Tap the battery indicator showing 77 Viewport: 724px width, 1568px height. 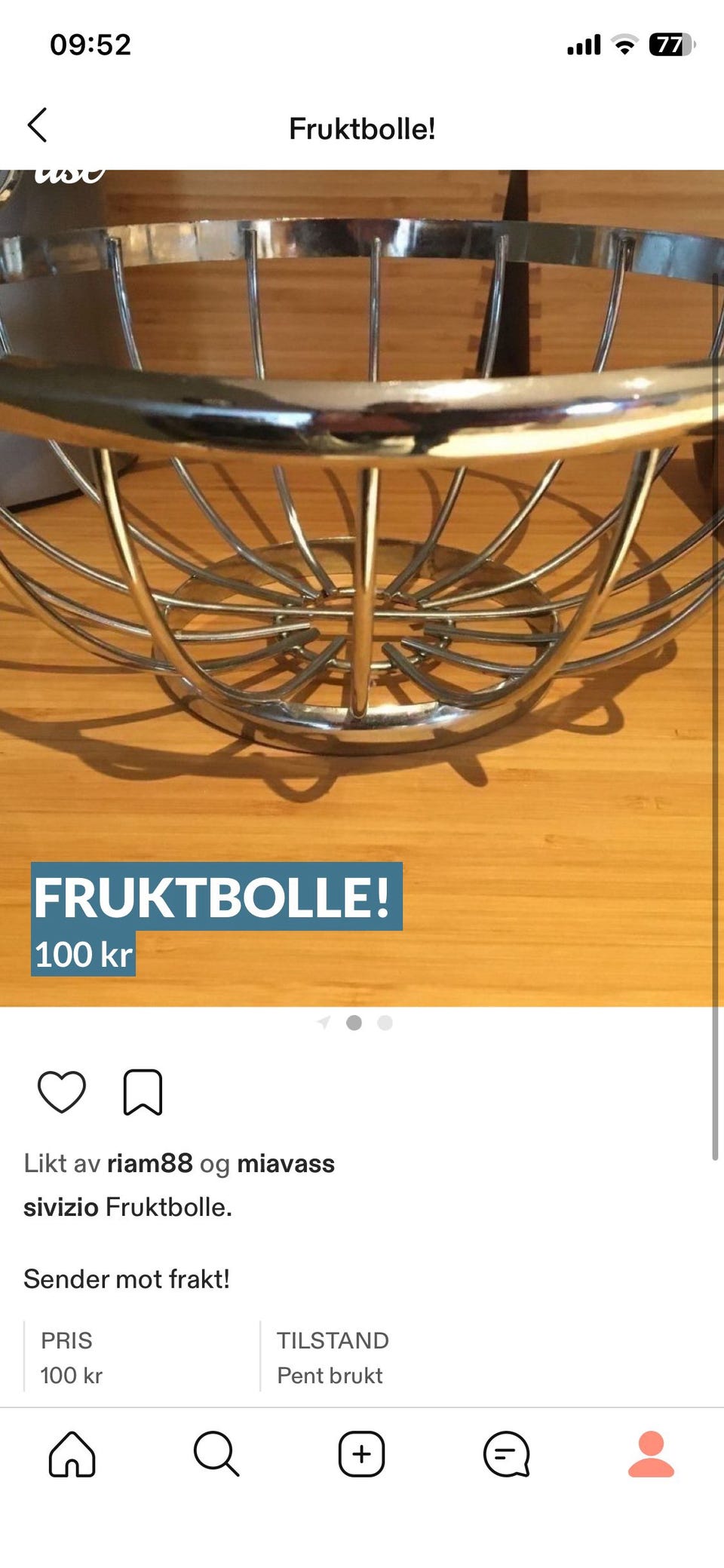point(670,45)
